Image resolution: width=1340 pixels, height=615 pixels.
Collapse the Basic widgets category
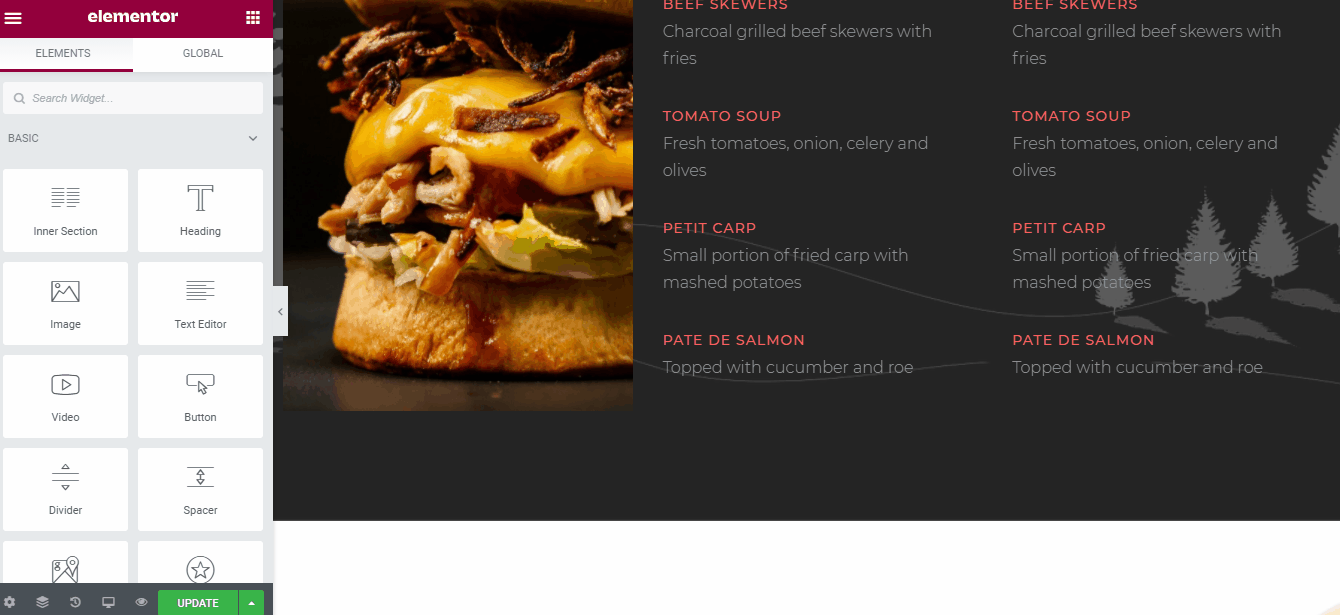[x=253, y=139]
